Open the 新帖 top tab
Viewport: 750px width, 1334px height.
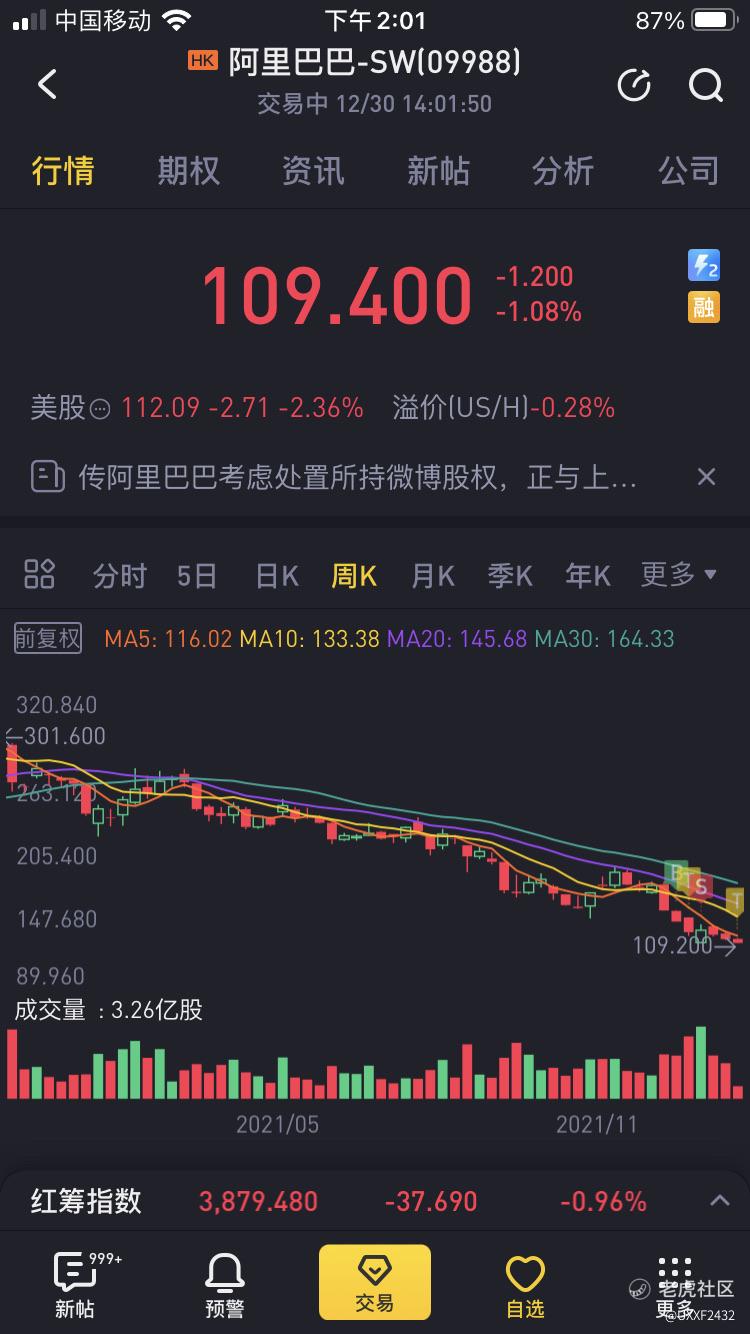(x=438, y=170)
